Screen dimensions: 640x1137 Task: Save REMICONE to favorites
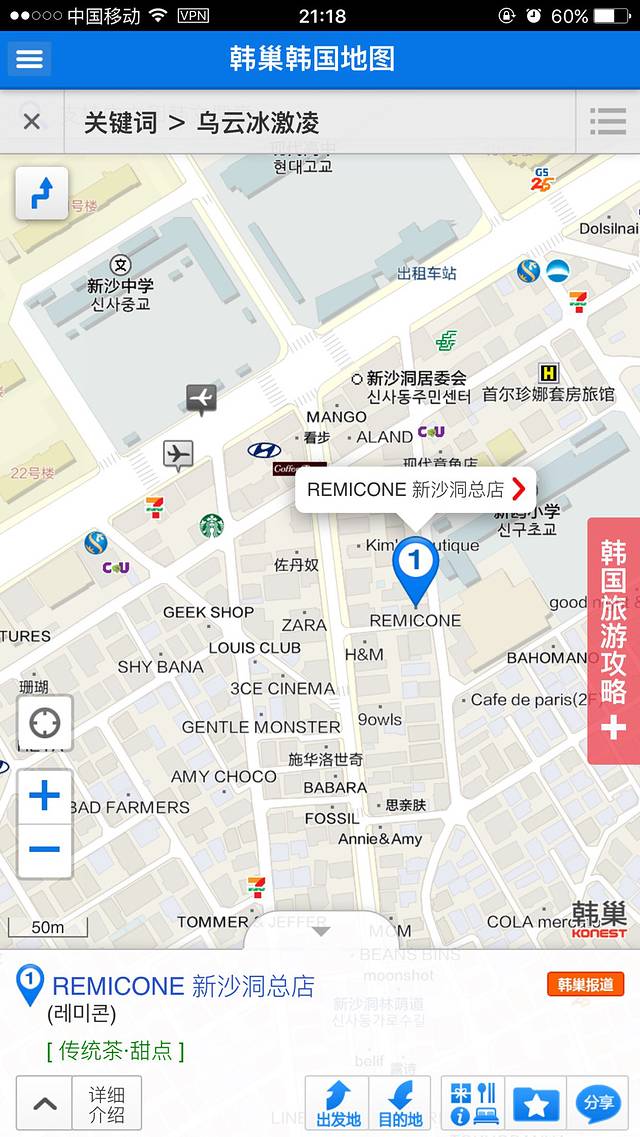click(536, 1103)
